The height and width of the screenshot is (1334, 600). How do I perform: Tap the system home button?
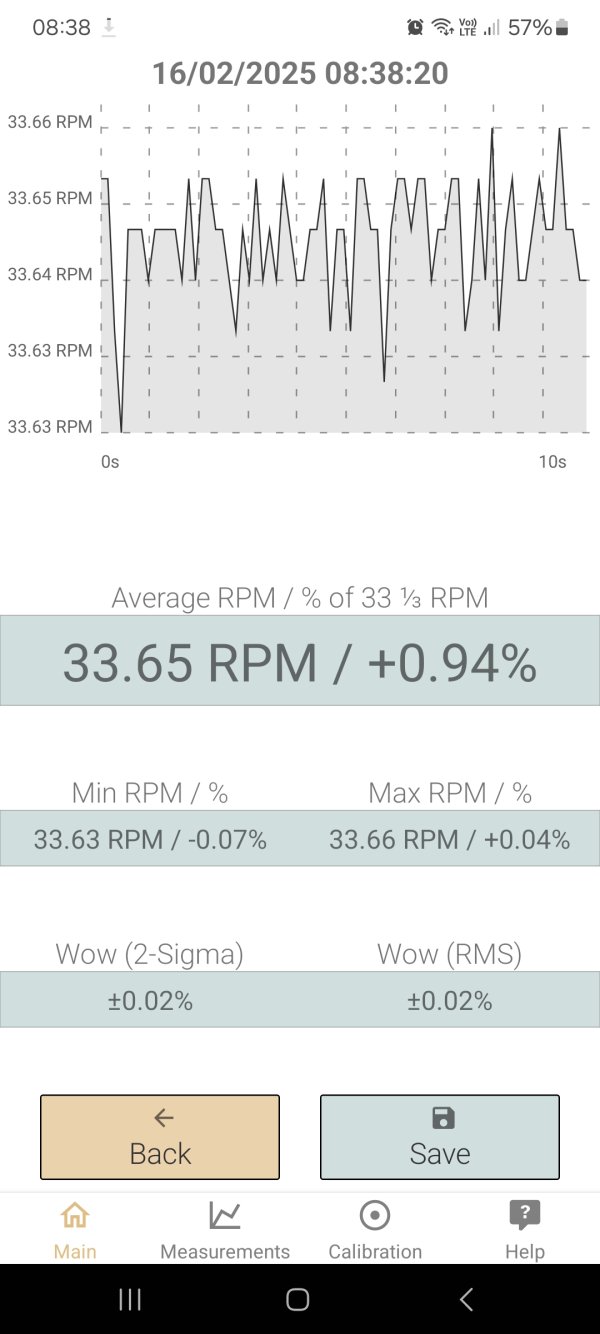298,1299
